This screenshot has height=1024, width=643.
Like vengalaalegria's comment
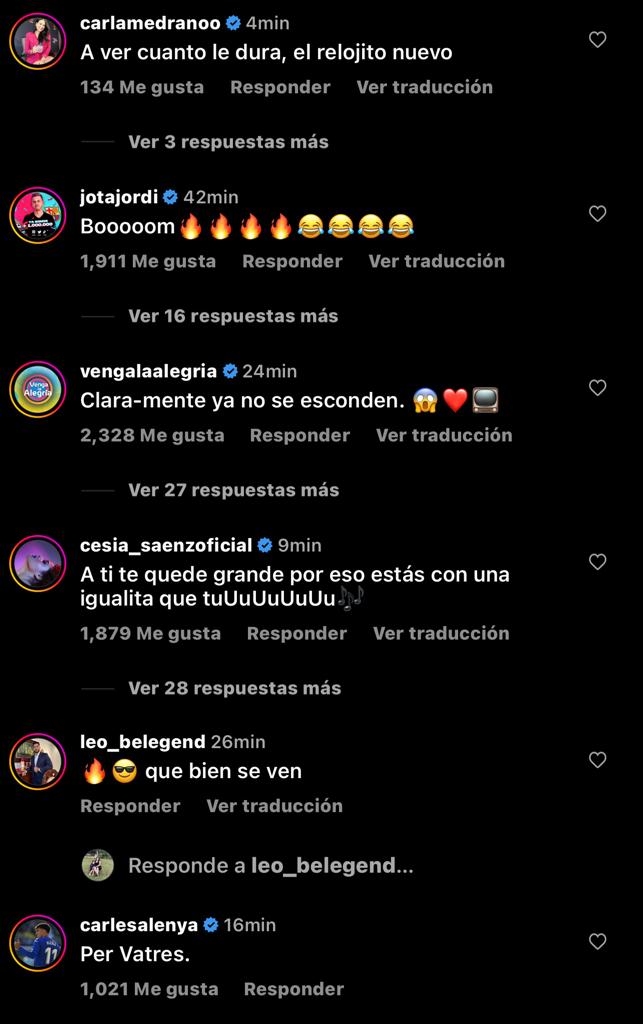(x=597, y=388)
